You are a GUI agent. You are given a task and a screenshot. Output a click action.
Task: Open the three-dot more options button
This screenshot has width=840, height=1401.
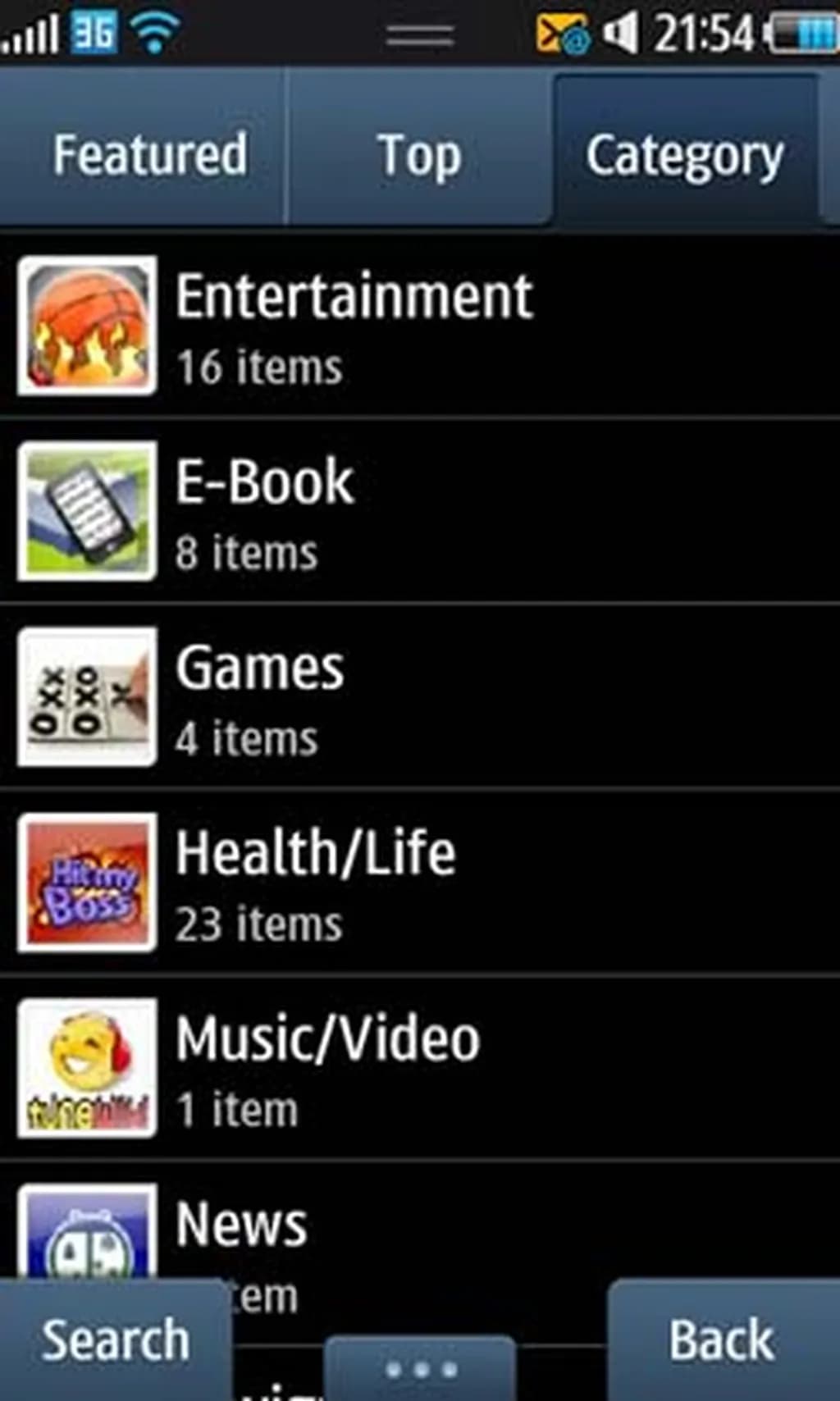pyautogui.click(x=420, y=1370)
